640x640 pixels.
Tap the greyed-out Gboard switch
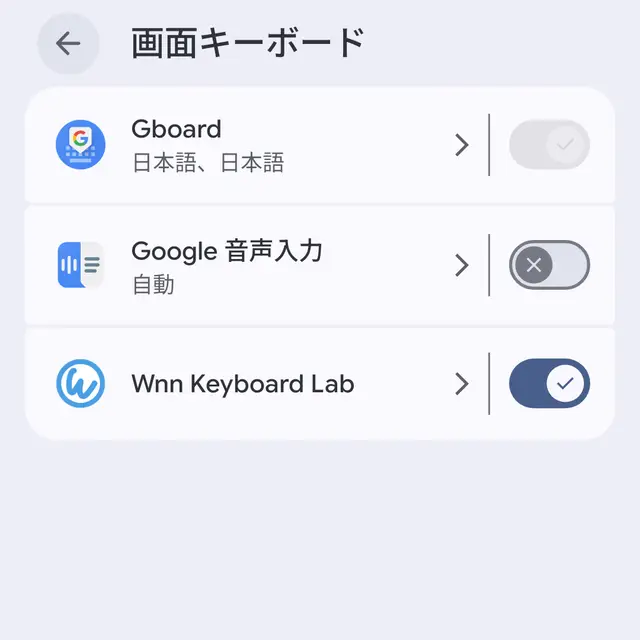pos(549,145)
